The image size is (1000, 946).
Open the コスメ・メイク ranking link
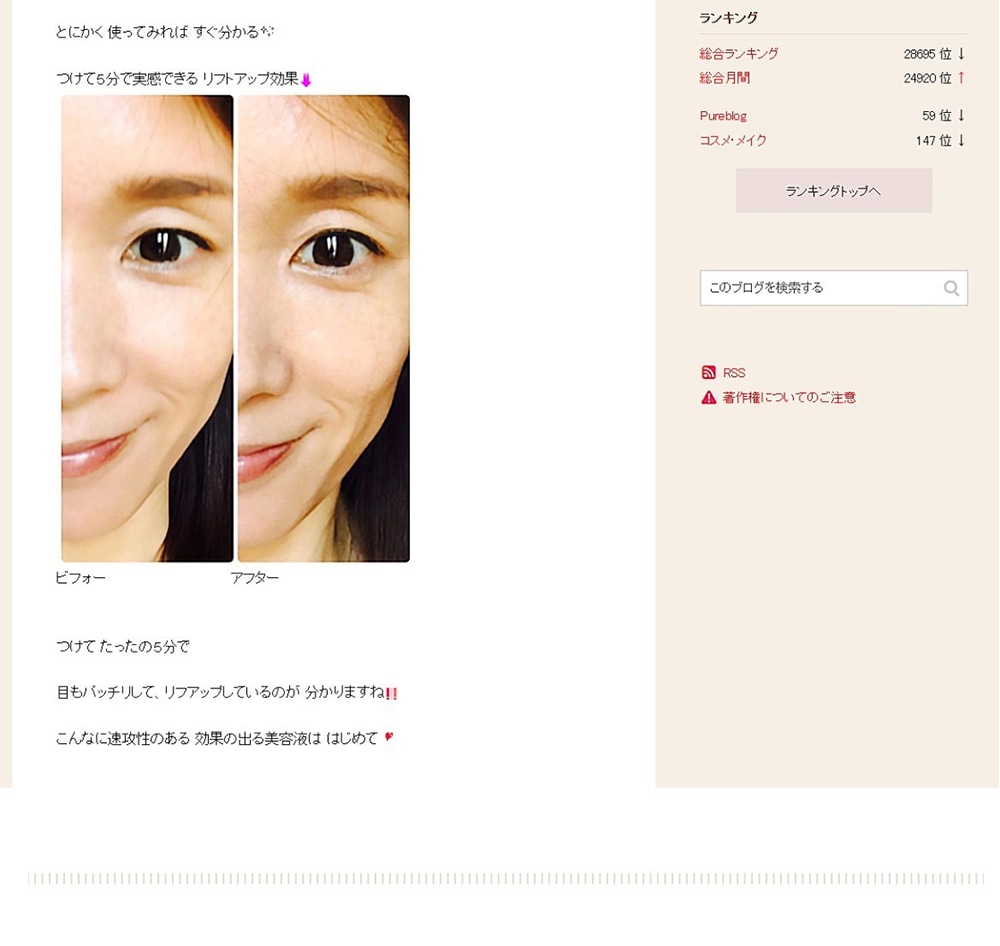click(733, 141)
